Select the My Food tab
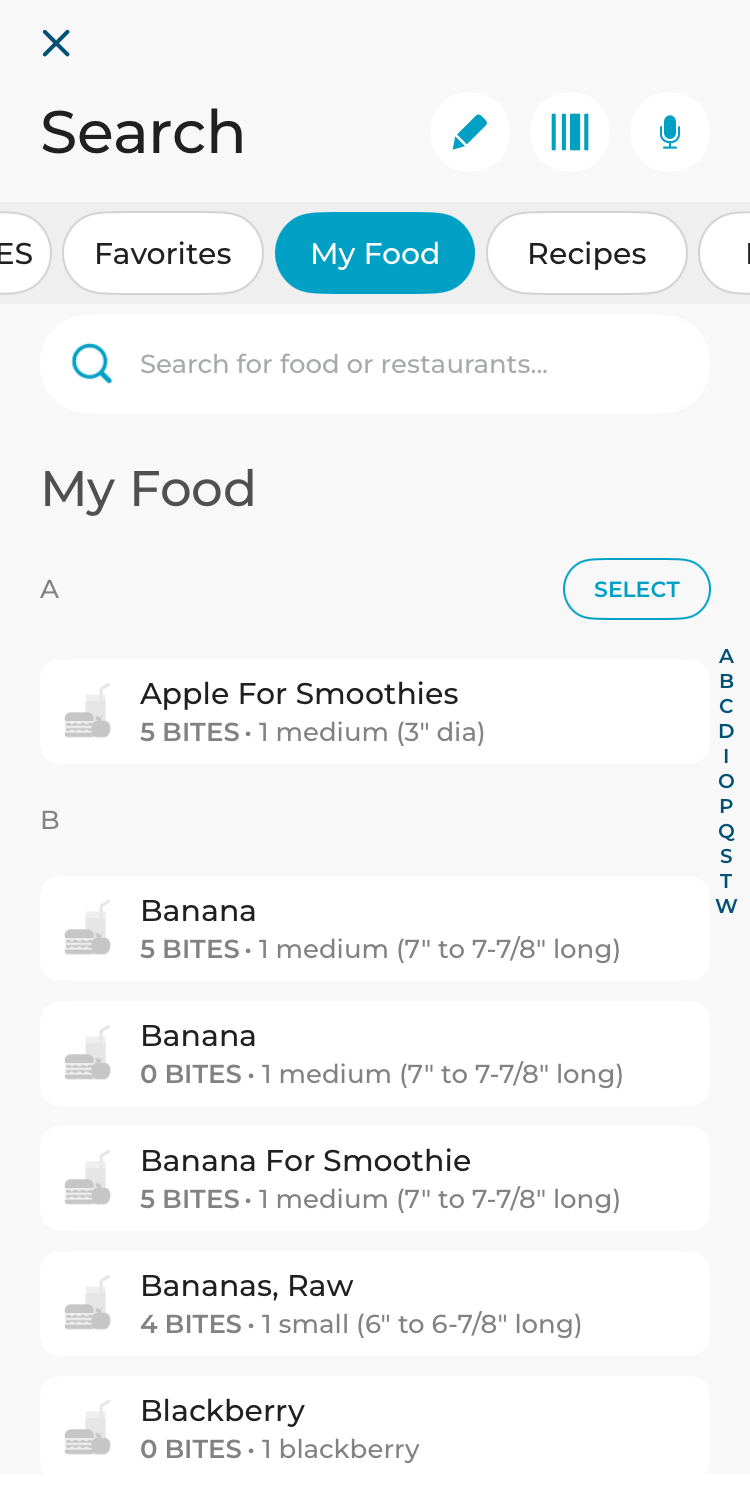The image size is (750, 1491). point(375,253)
